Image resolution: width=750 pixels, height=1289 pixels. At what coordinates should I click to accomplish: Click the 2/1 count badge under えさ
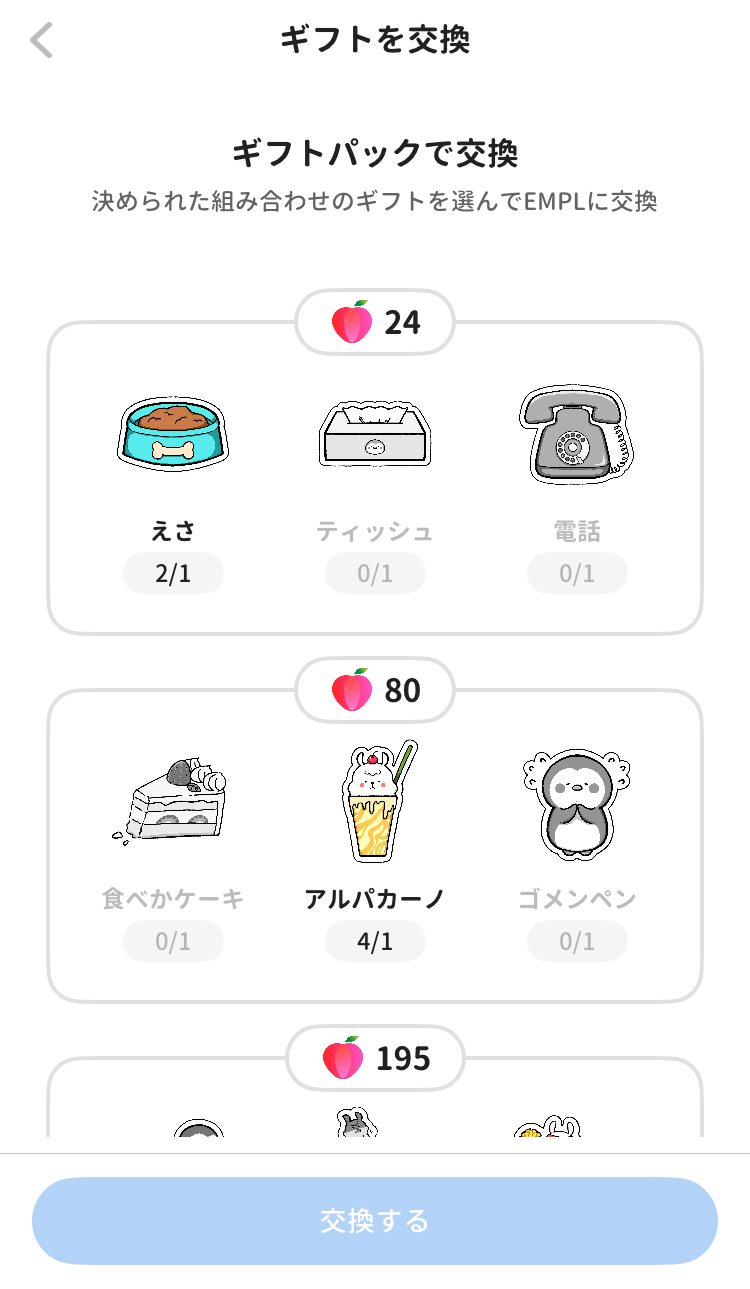173,572
